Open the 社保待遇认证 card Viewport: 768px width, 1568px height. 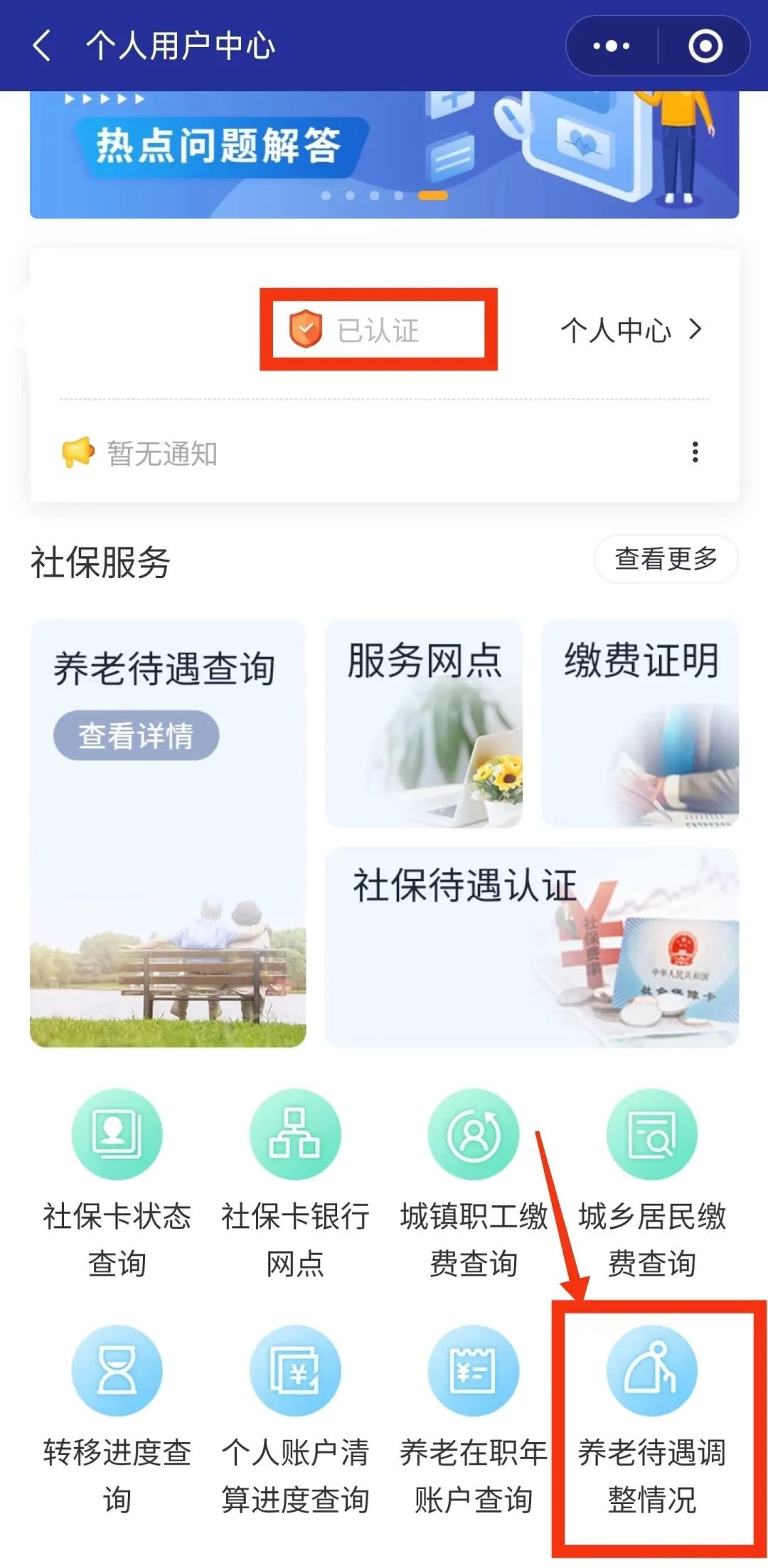[531, 946]
